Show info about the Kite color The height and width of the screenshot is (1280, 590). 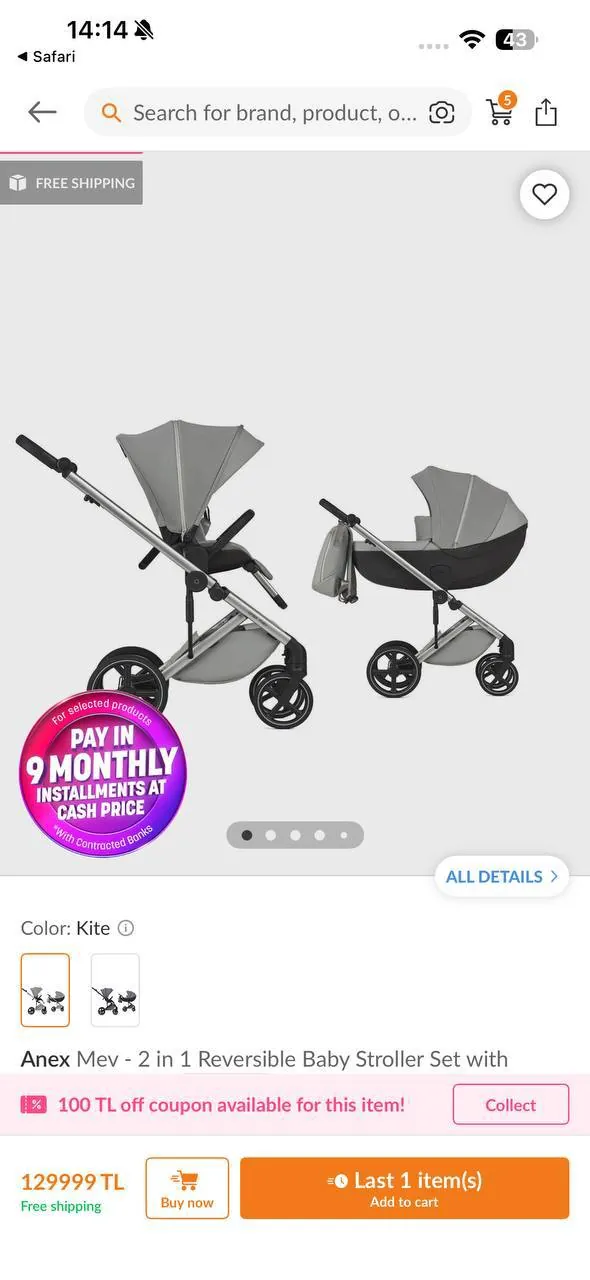click(126, 928)
